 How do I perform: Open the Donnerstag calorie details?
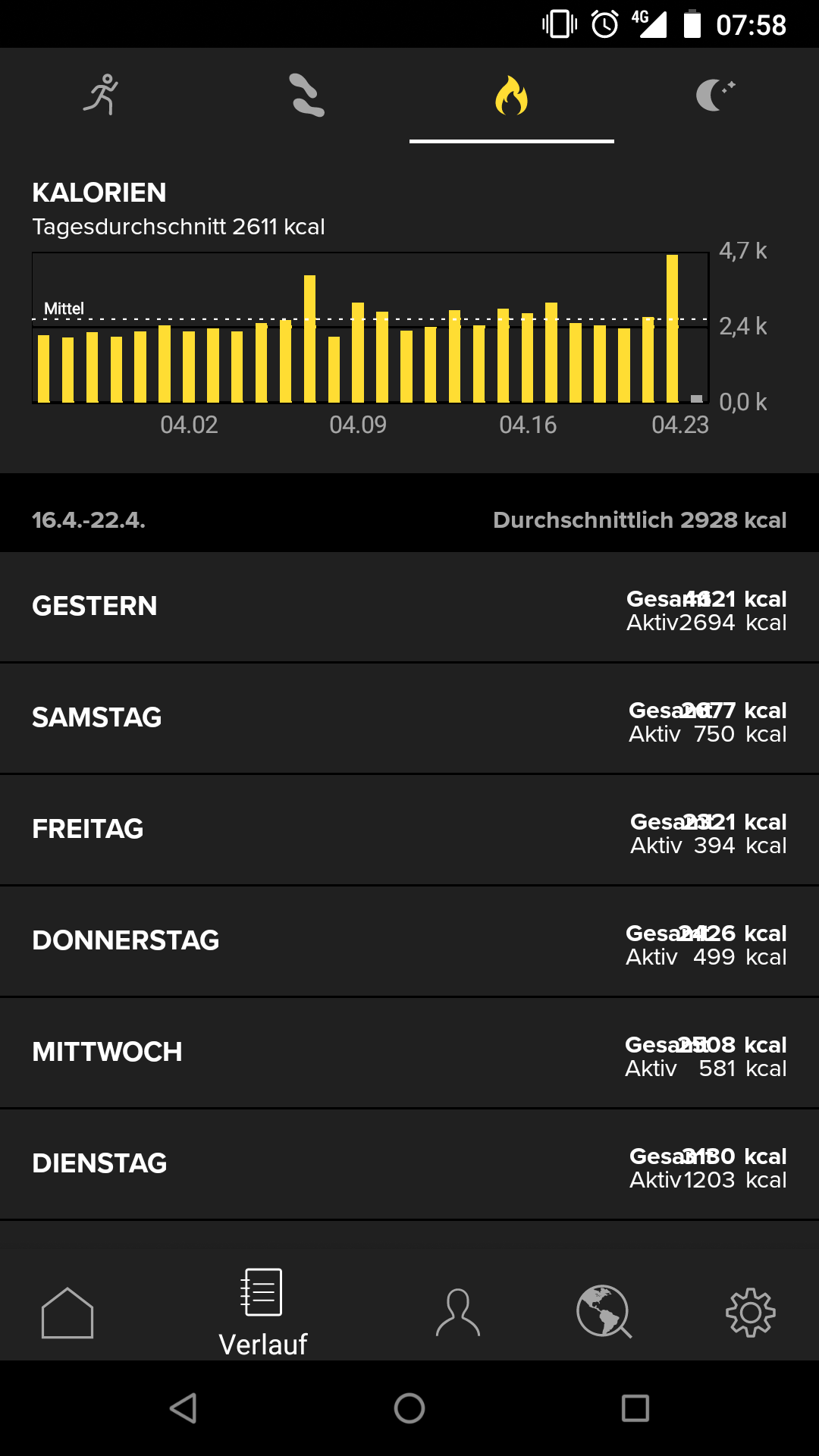pos(409,942)
